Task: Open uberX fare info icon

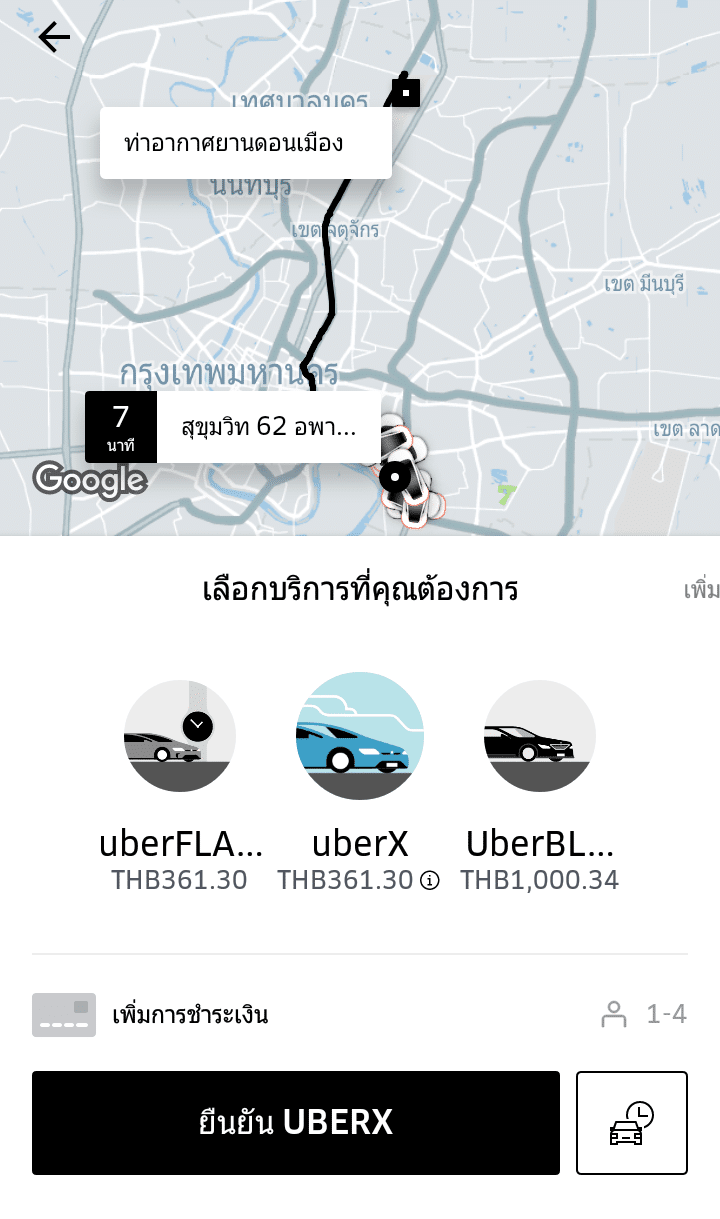Action: (430, 881)
